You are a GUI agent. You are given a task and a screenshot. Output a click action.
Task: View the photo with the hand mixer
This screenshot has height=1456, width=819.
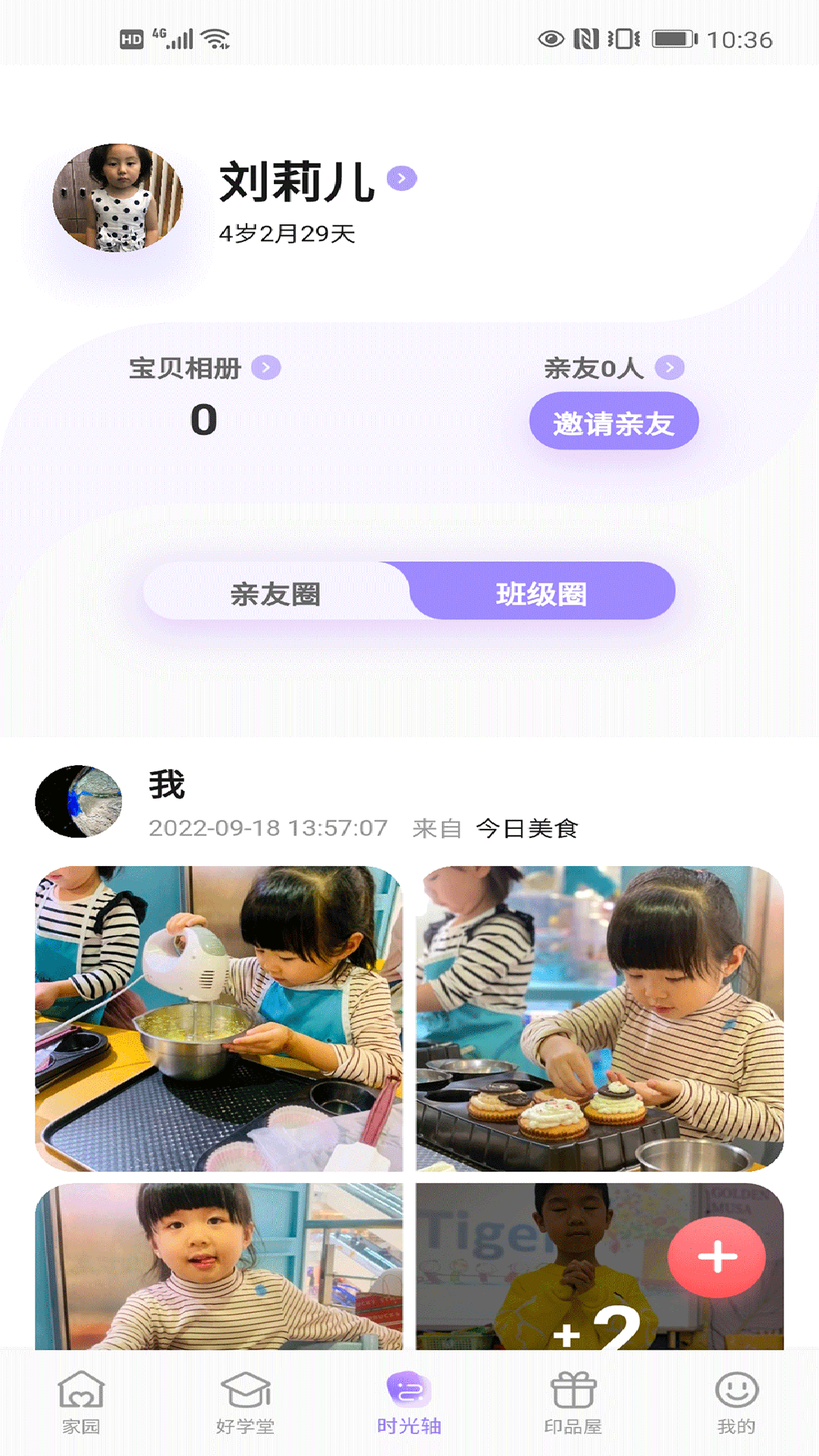click(x=218, y=1018)
